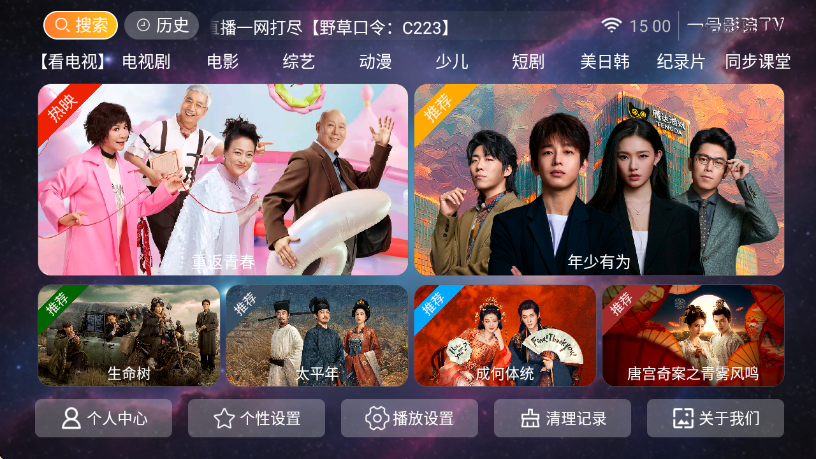Image resolution: width=816 pixels, height=459 pixels.
Task: Switch to the 美日韩 tab
Action: tap(605, 62)
